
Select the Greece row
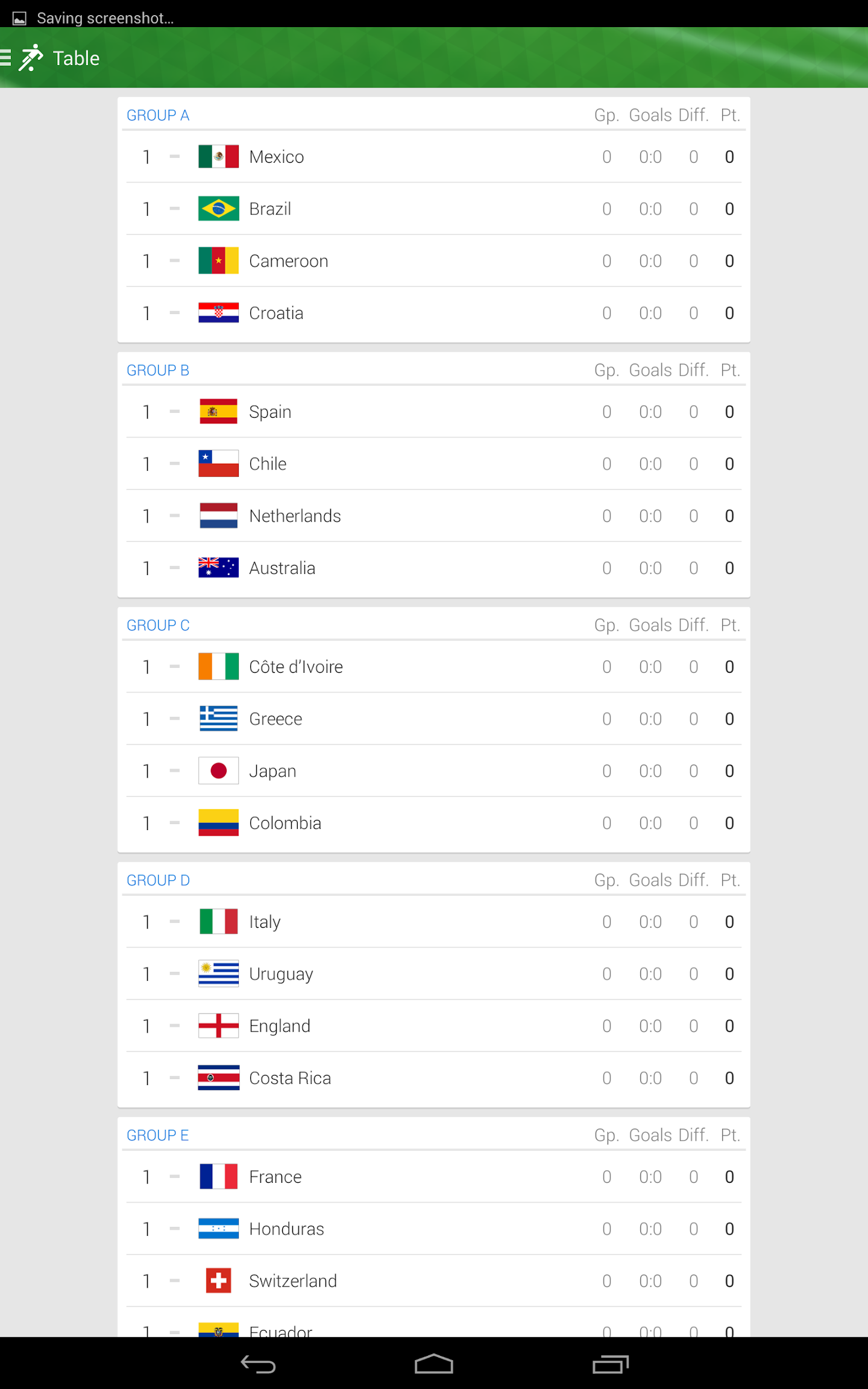coord(433,719)
